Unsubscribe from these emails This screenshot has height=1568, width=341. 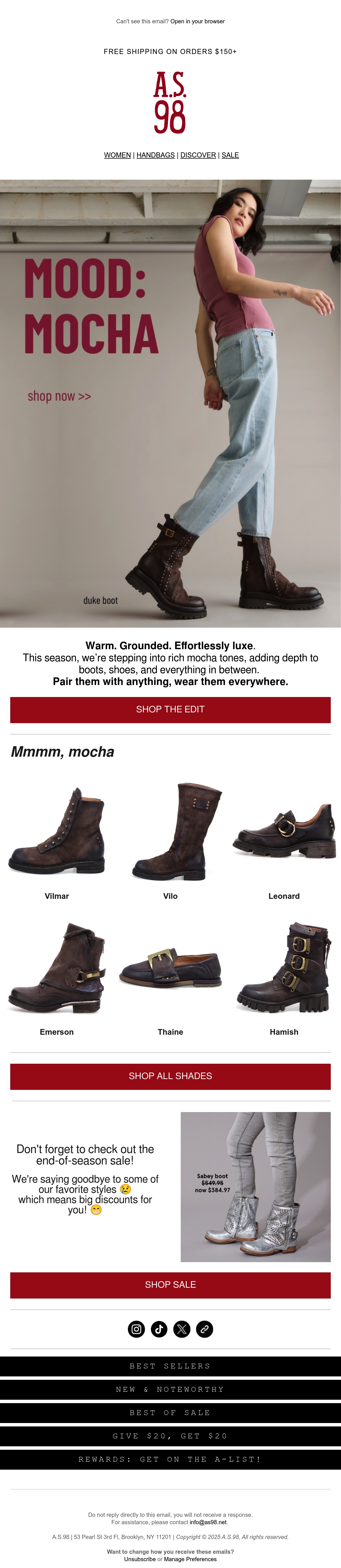point(140,1559)
